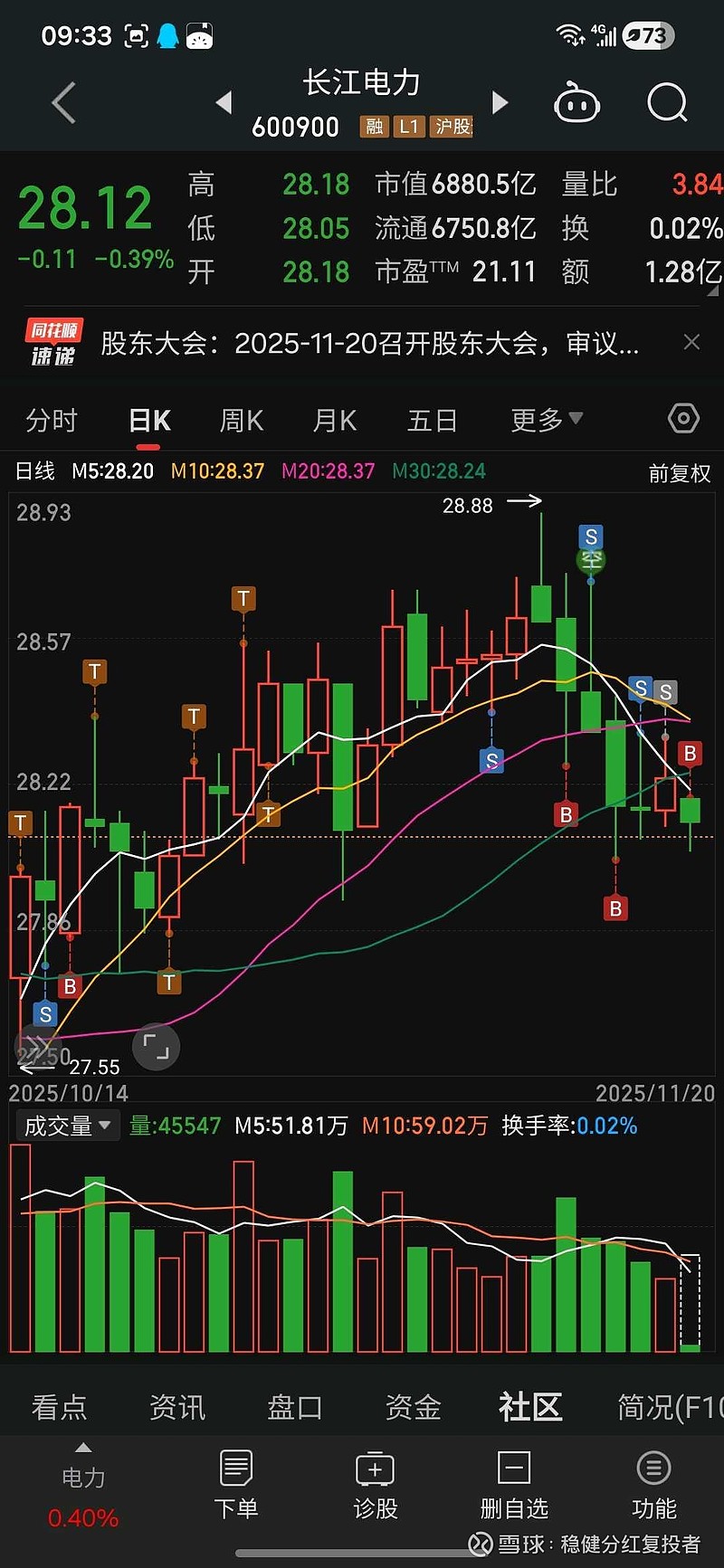Open the 成交量 indicator selector
Screen dimensions: 724x1568
(67, 1125)
